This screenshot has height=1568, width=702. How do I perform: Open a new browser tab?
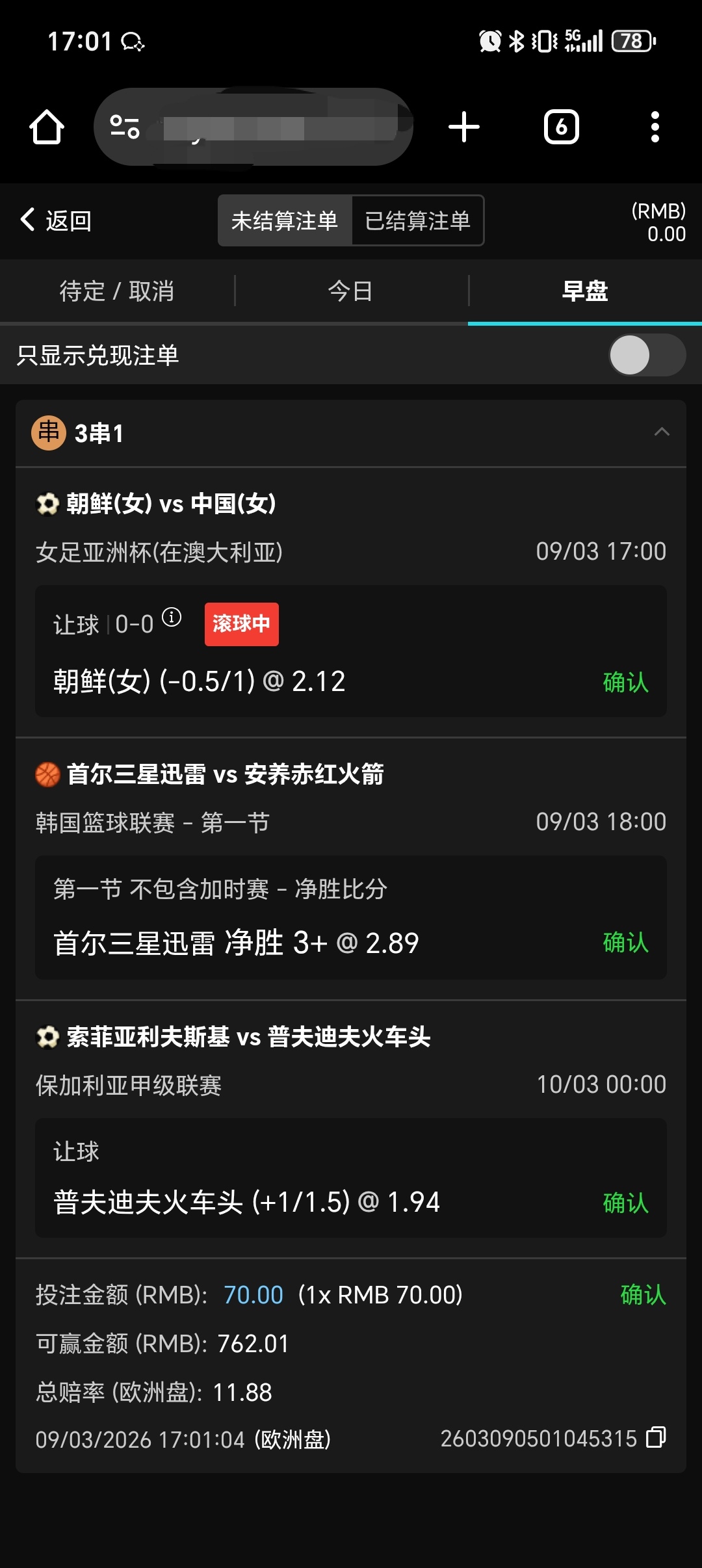pos(464,127)
